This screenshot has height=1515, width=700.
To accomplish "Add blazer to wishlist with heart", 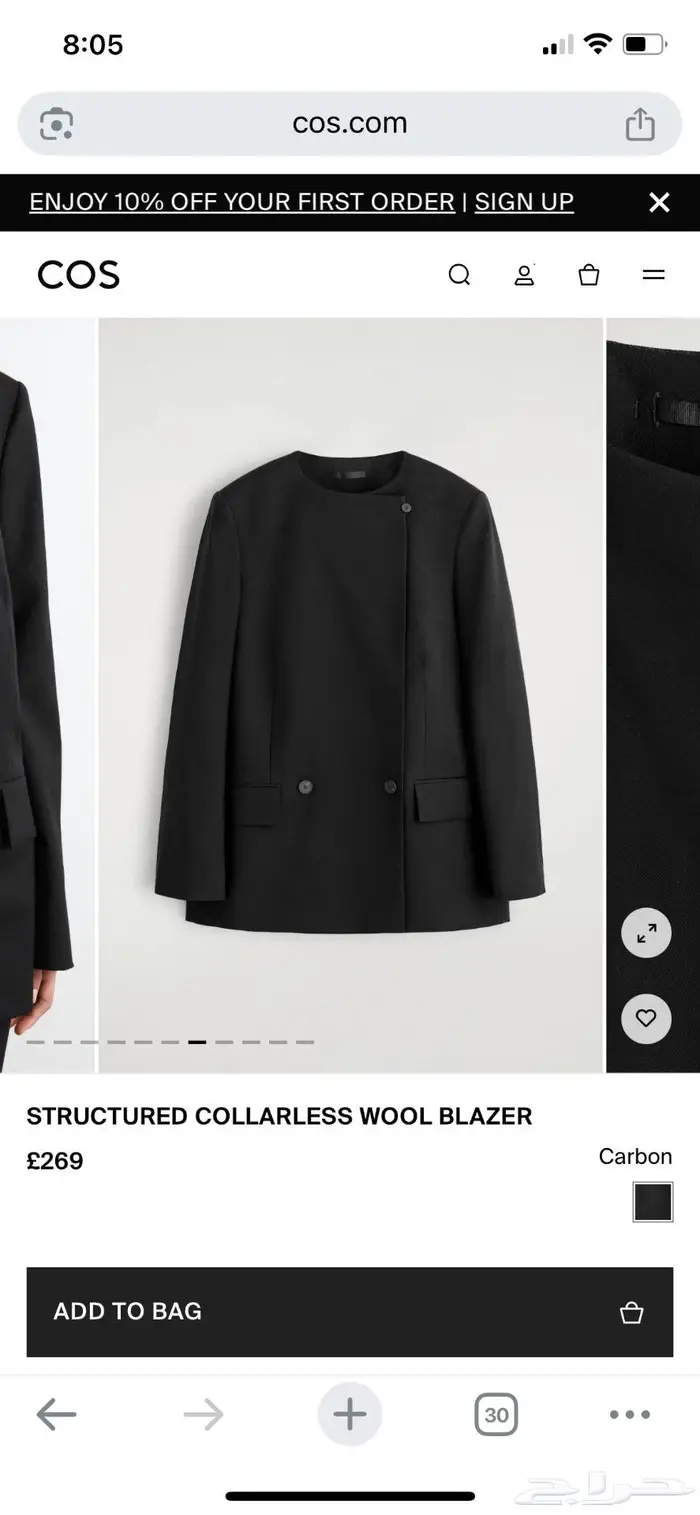I will point(646,1019).
